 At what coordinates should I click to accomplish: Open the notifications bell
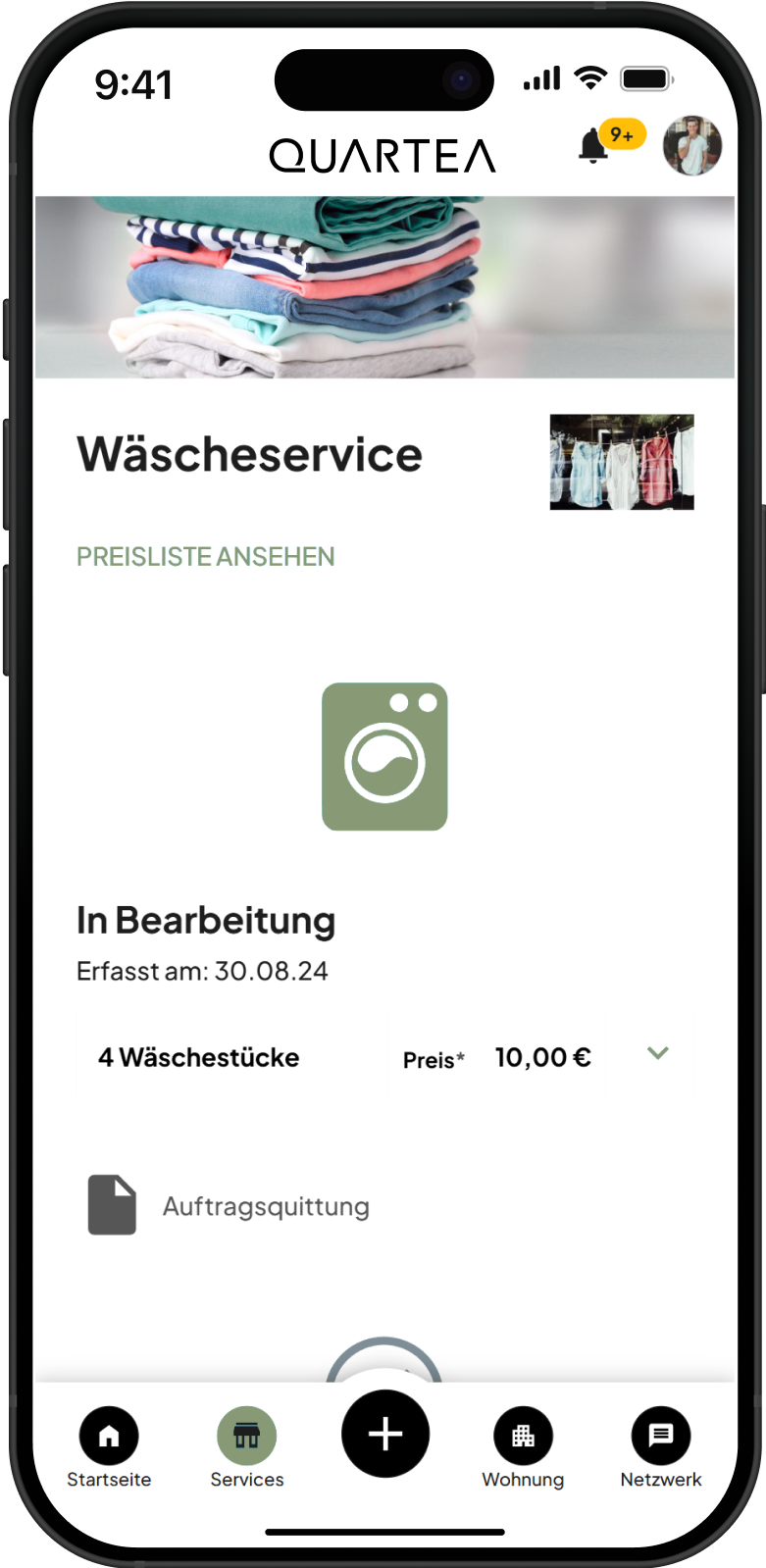tap(594, 147)
